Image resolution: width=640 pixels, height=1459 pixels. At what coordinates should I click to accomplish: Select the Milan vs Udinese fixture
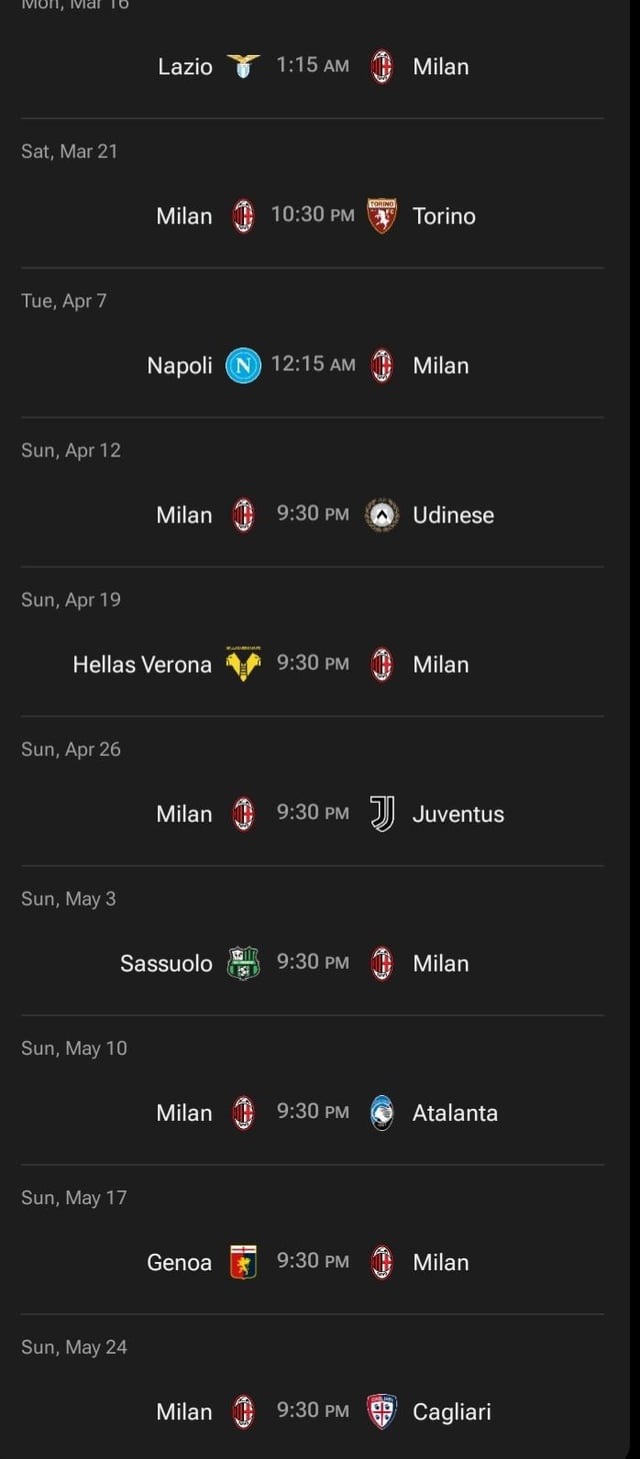point(312,514)
